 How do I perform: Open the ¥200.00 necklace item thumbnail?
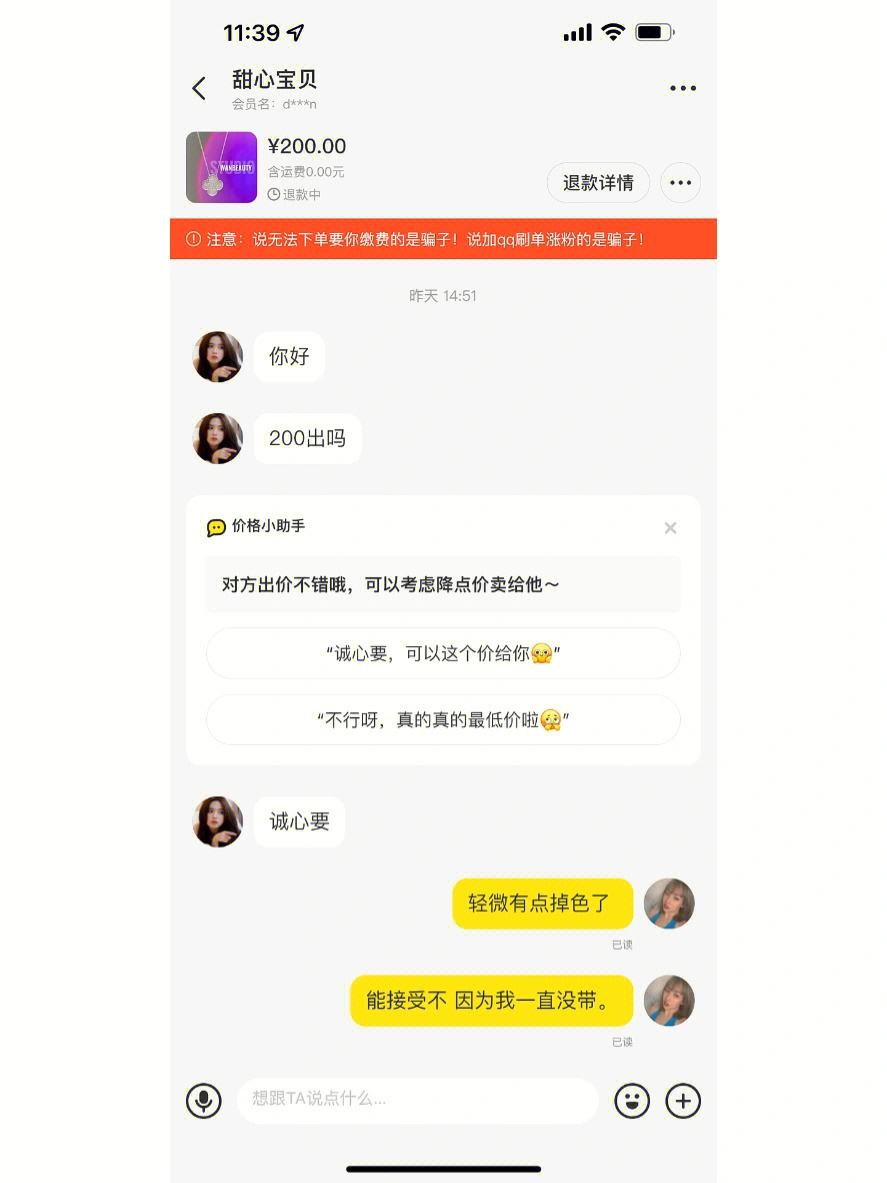point(222,167)
